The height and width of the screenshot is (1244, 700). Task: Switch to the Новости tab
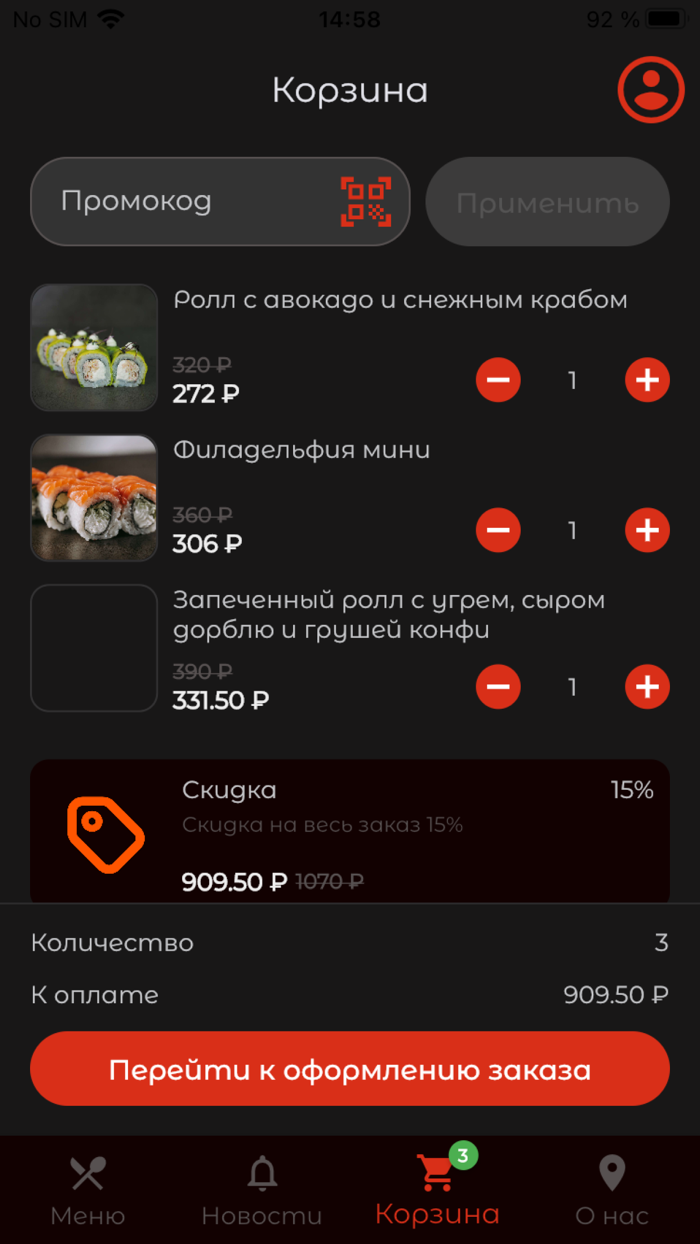click(x=262, y=1190)
